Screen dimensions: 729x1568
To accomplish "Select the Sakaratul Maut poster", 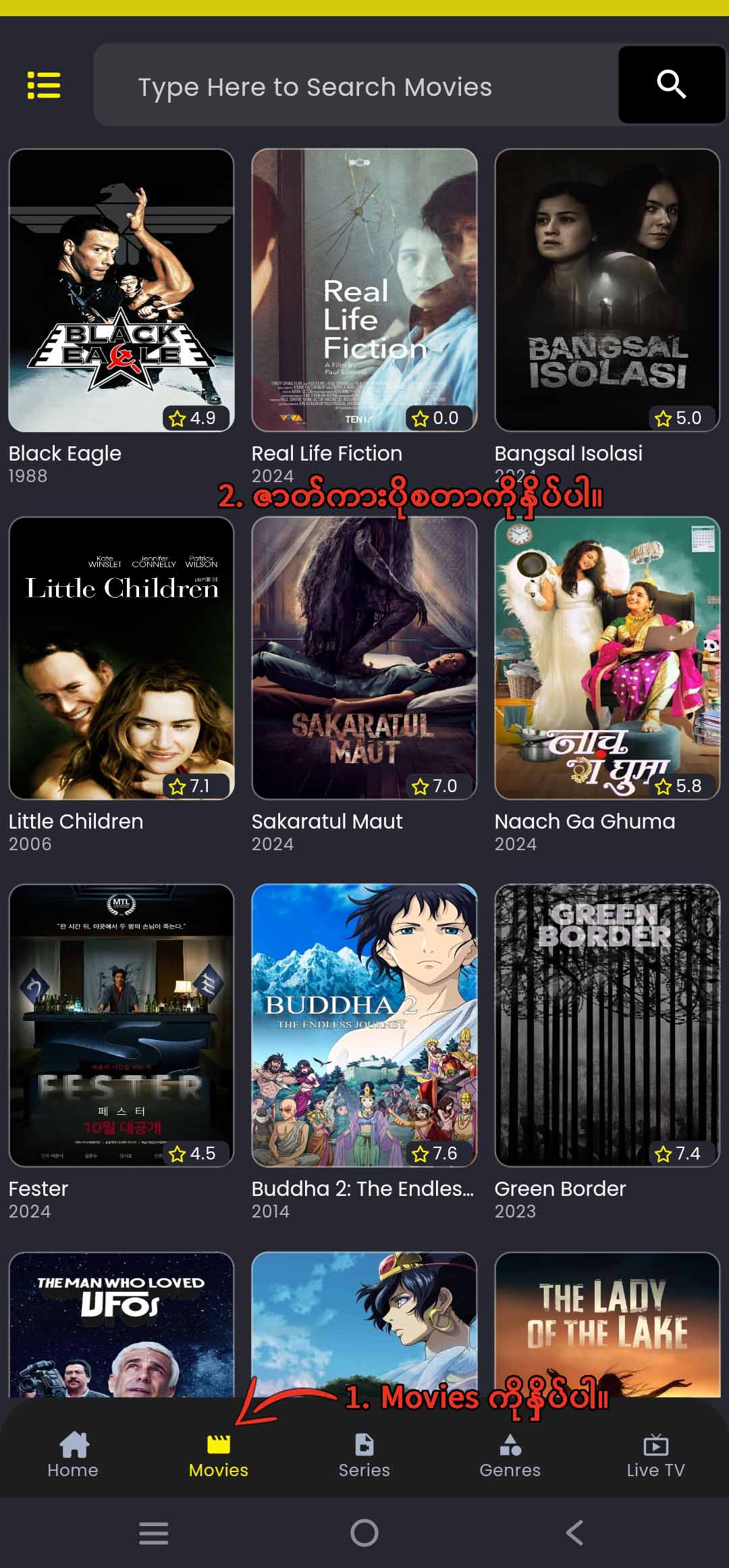I will coord(364,658).
